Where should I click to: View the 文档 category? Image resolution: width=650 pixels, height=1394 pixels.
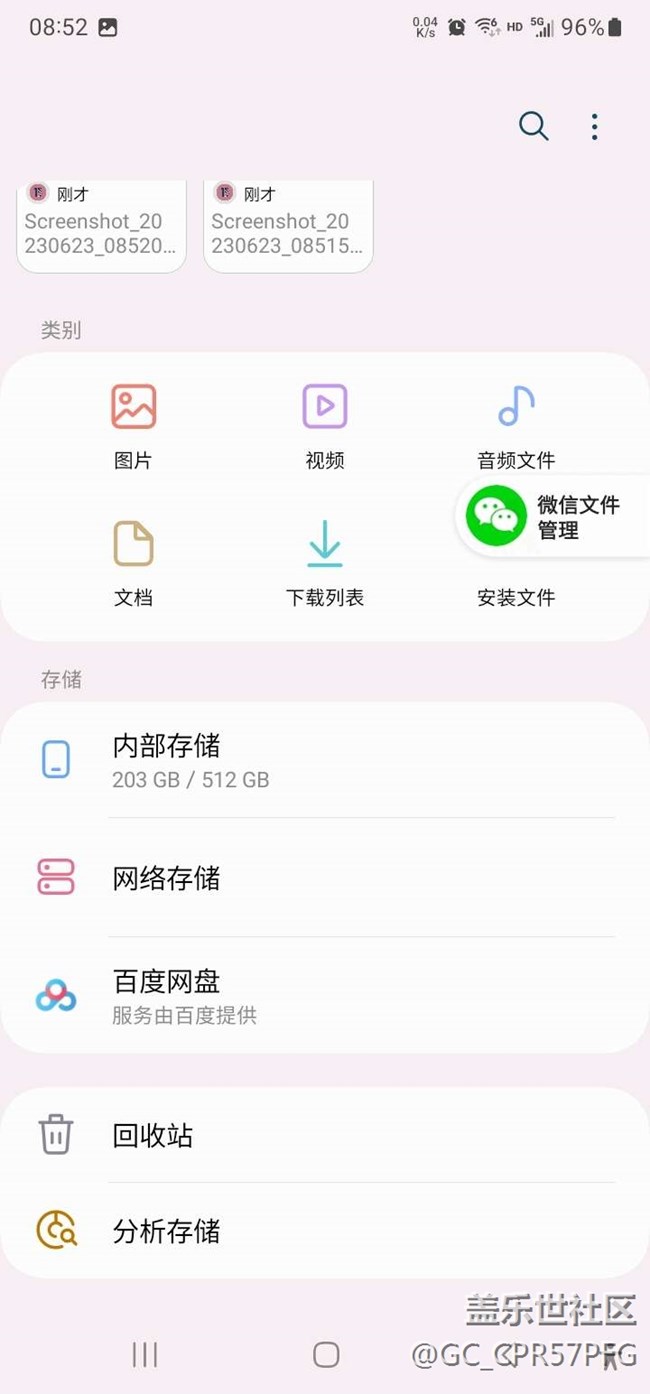[133, 564]
